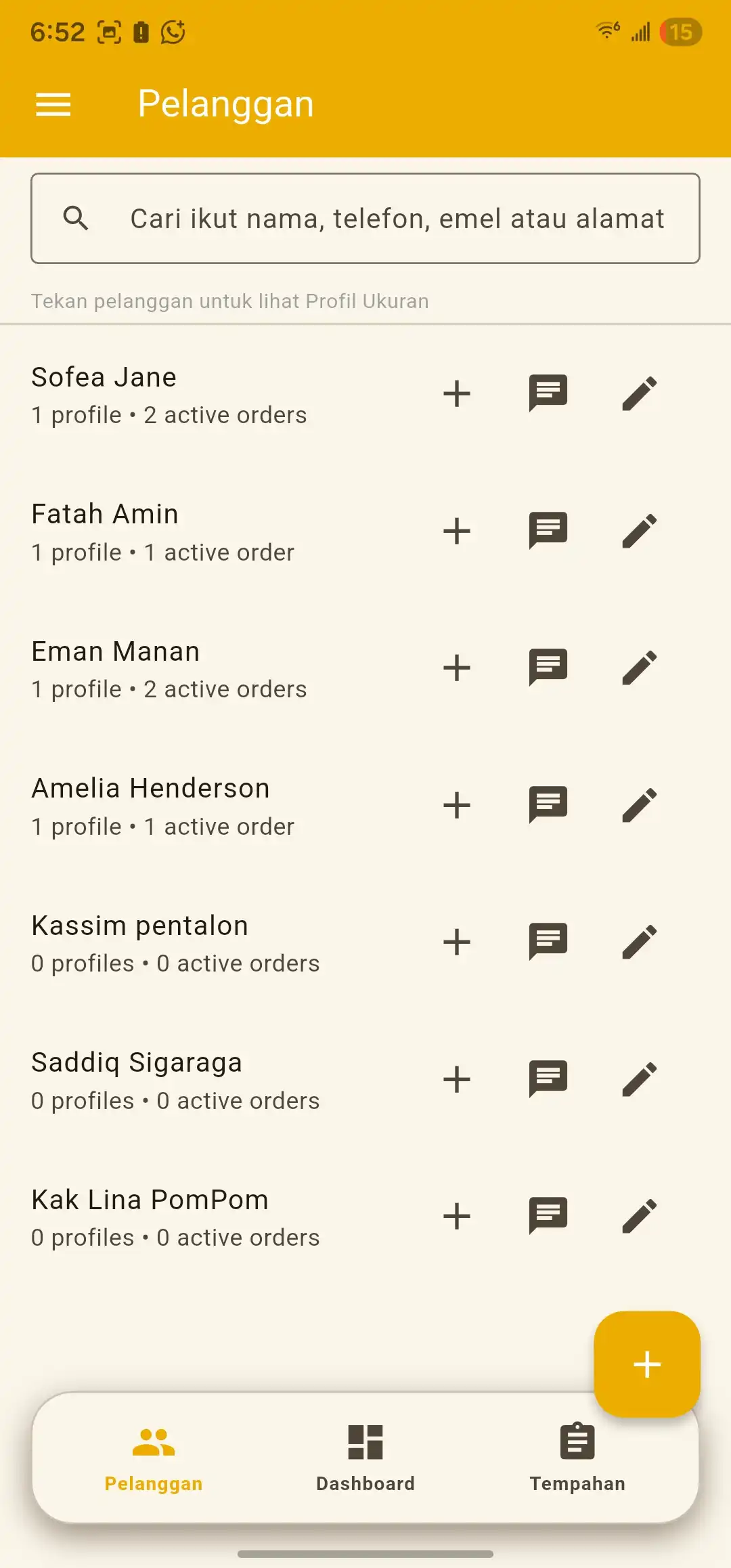Open the hamburger drawer menu
Screen dimensions: 731x1568
(53, 104)
